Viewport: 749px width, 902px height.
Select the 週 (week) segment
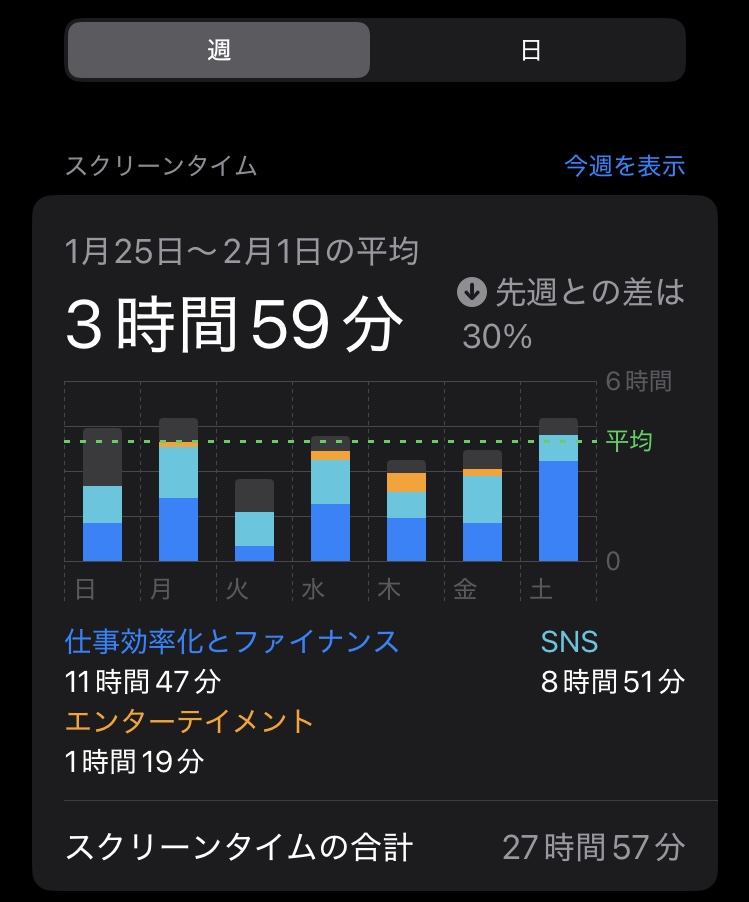[219, 50]
